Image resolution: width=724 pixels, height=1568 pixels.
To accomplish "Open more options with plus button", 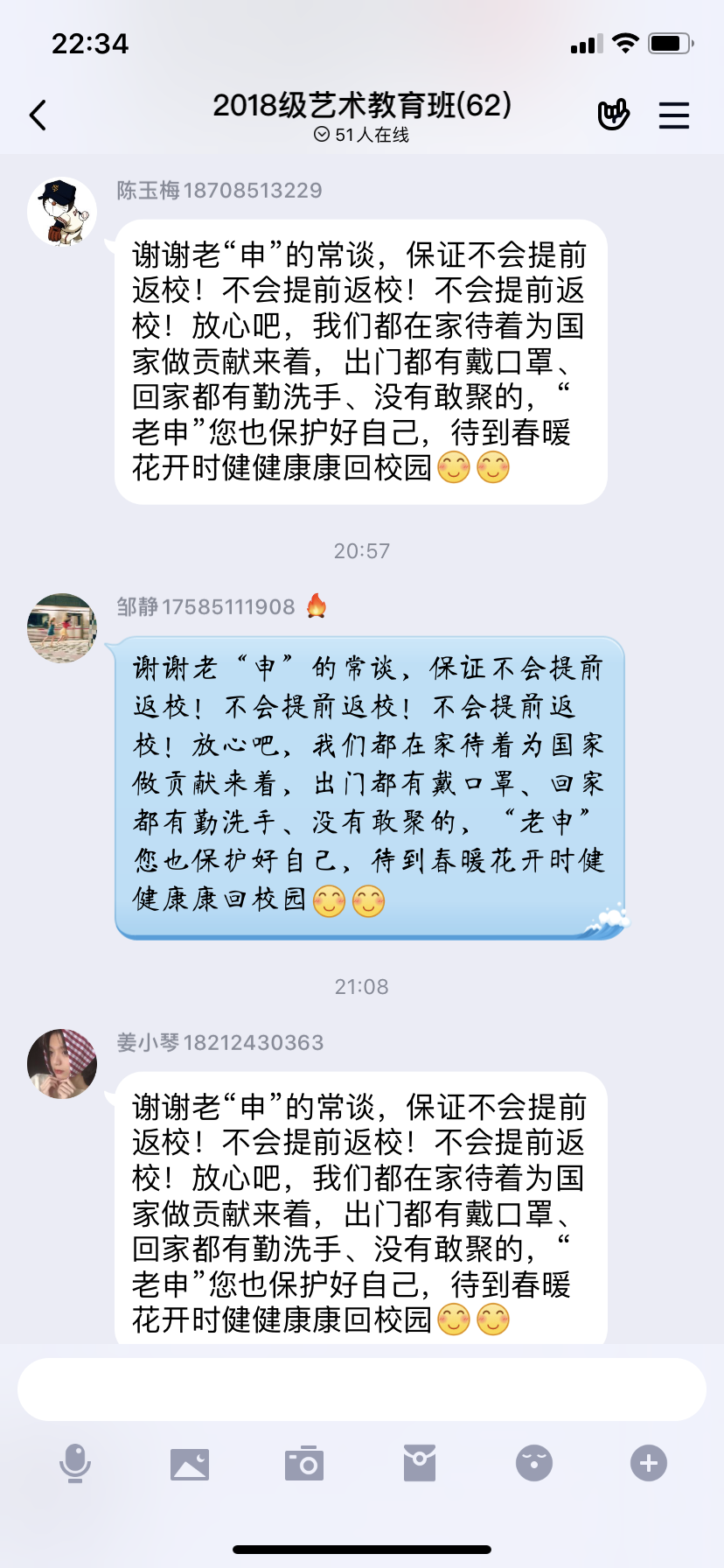I will pos(649,1463).
